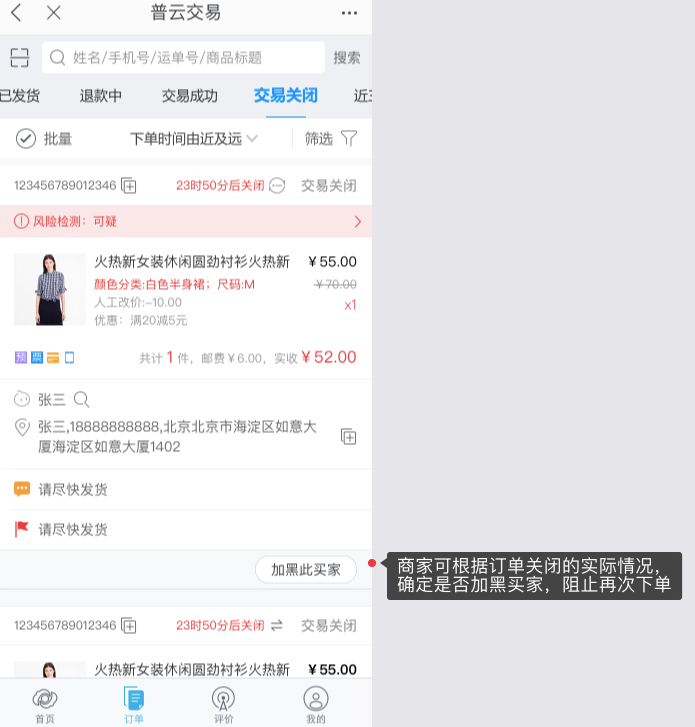Switch to the 交易成功 tab

[x=189, y=96]
